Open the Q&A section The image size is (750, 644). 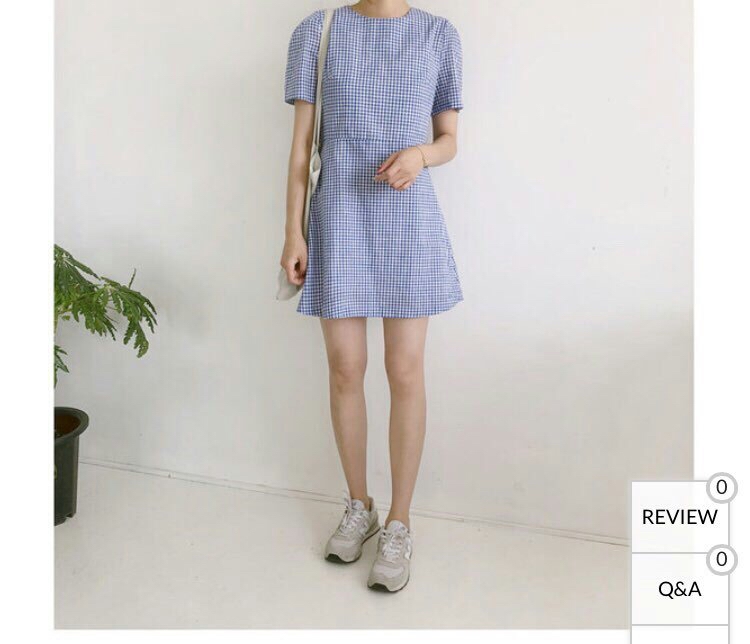(679, 589)
